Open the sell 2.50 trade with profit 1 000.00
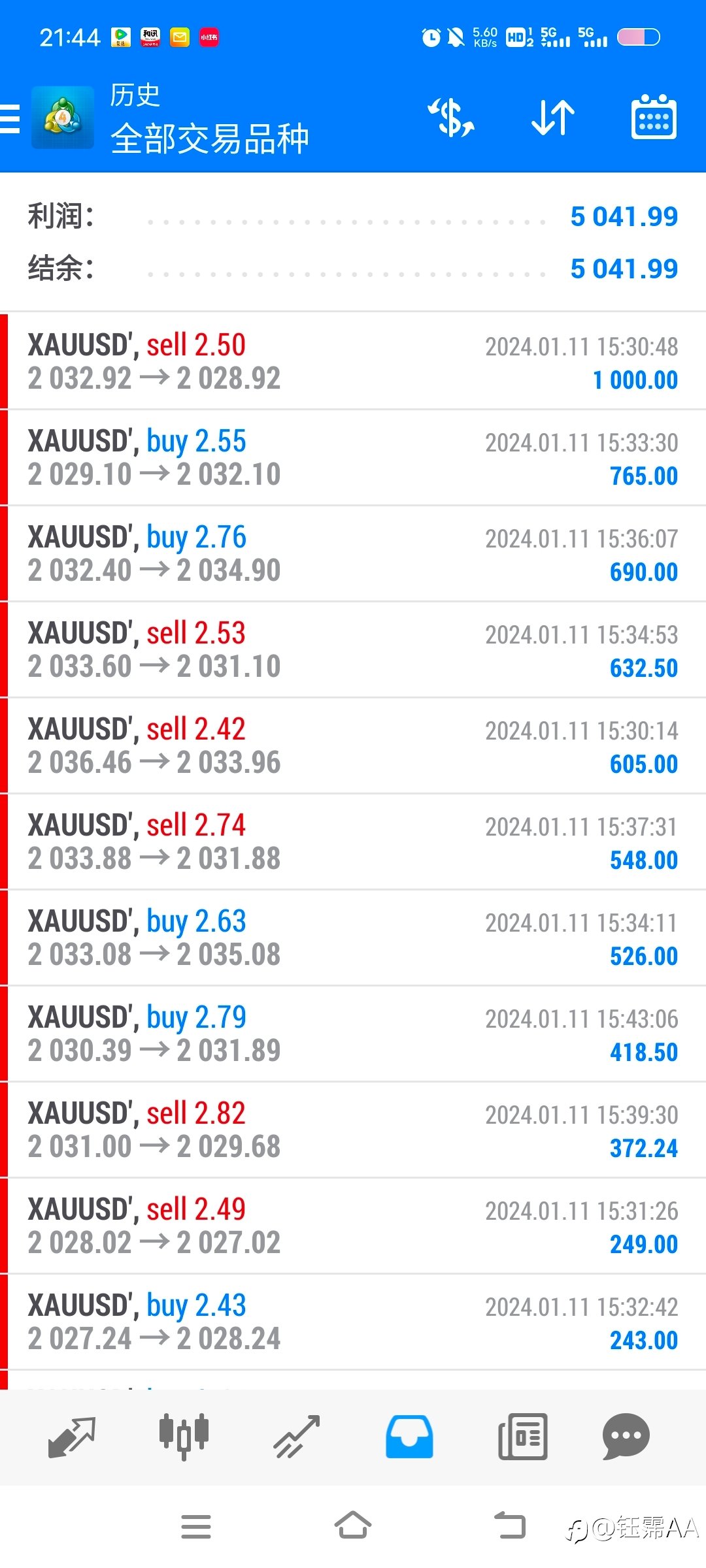Image resolution: width=706 pixels, height=1568 pixels. pos(353,361)
